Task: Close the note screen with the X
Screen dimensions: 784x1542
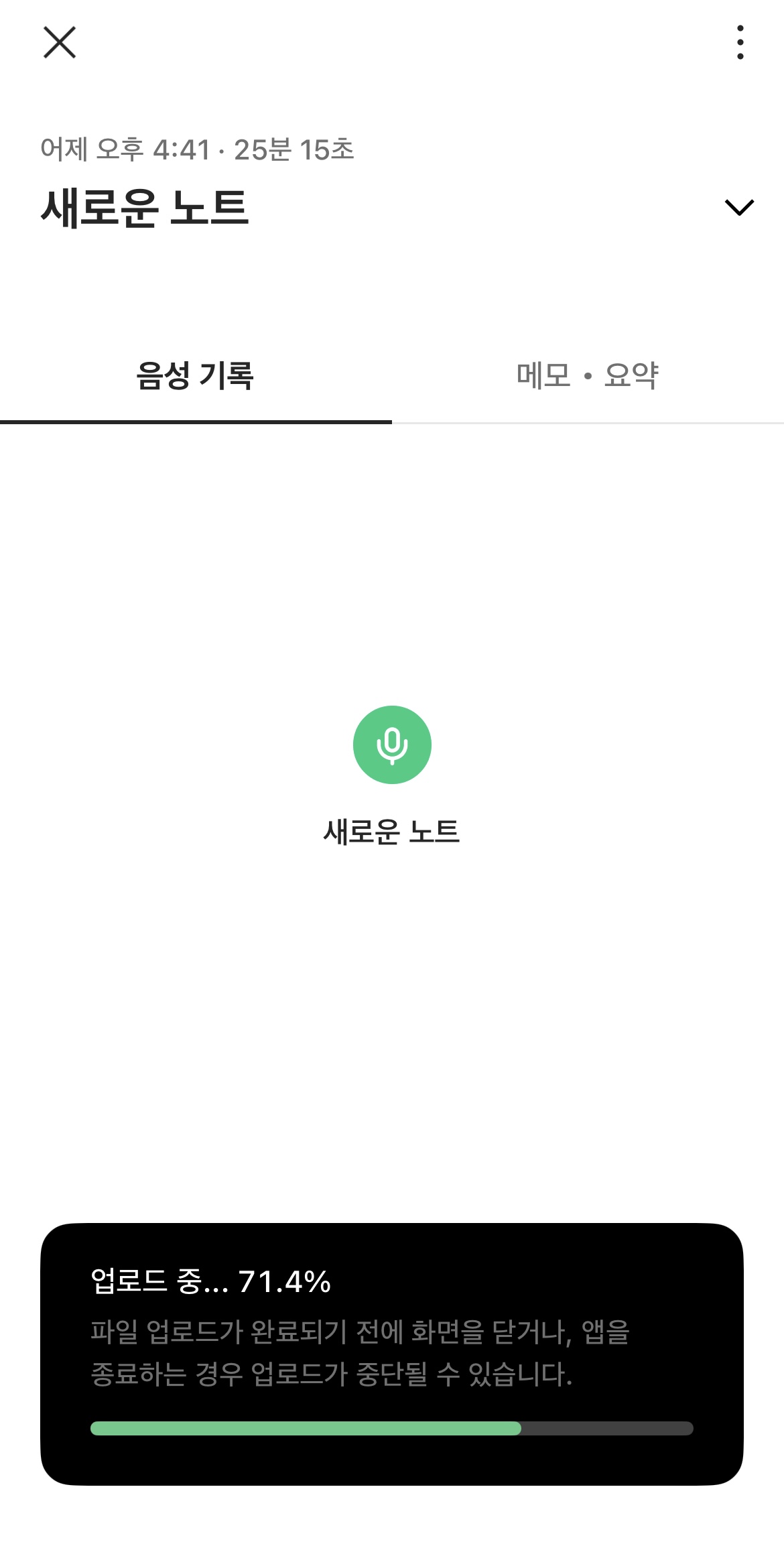Action: [x=60, y=42]
